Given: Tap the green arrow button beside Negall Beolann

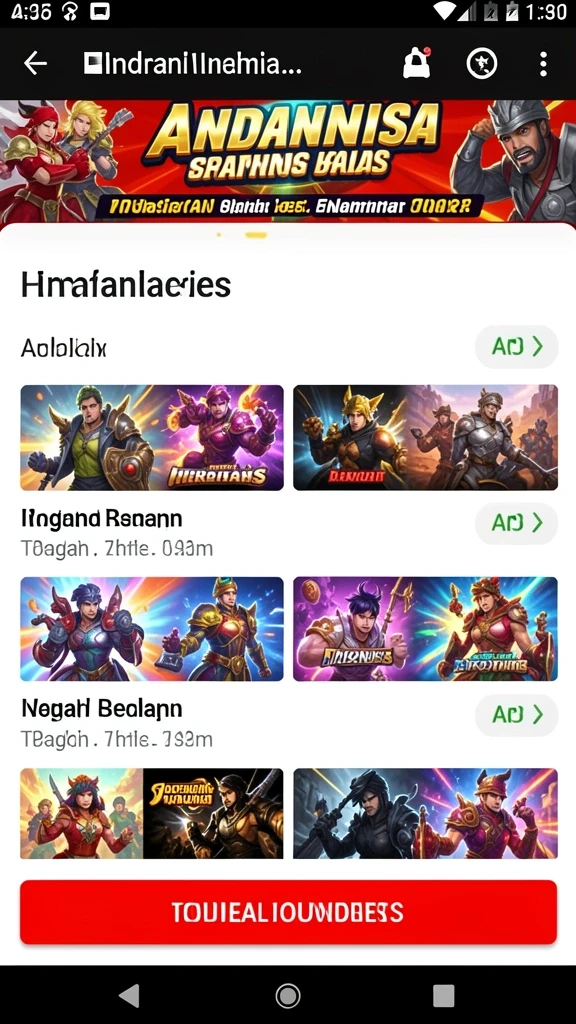Looking at the screenshot, I should click(517, 715).
